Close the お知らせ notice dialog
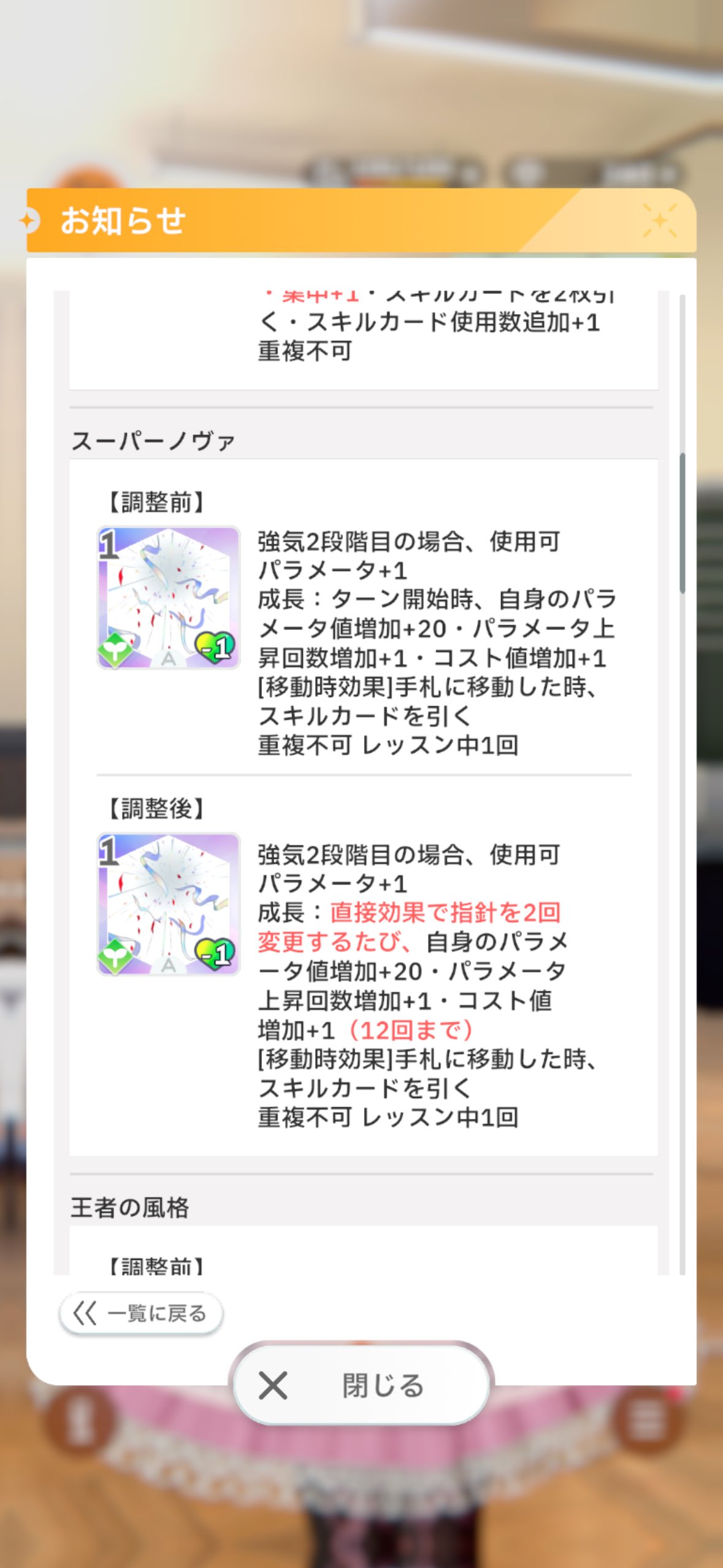This screenshot has width=723, height=1568. [362, 1385]
